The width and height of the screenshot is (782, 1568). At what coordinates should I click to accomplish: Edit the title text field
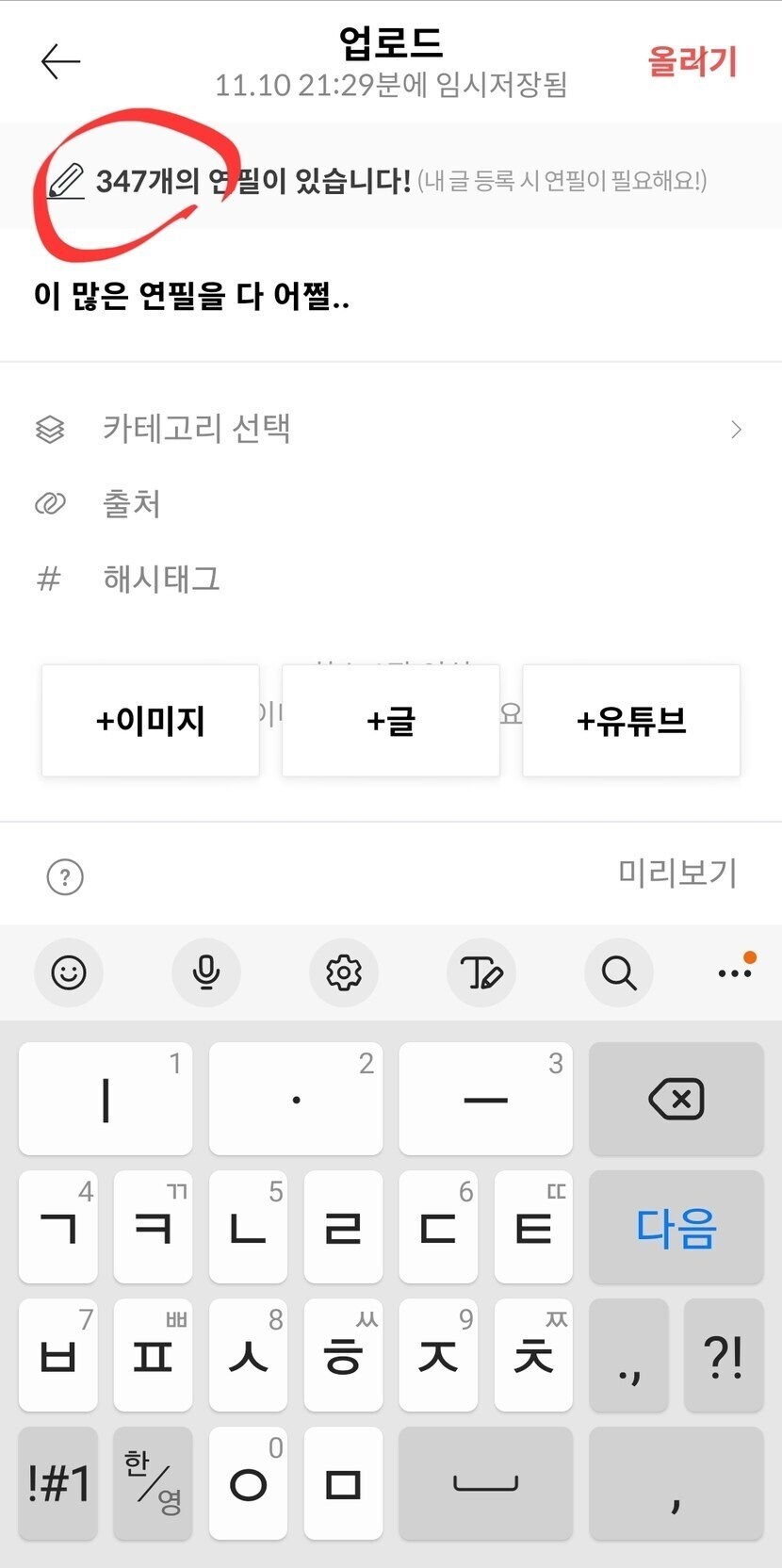pos(391,297)
